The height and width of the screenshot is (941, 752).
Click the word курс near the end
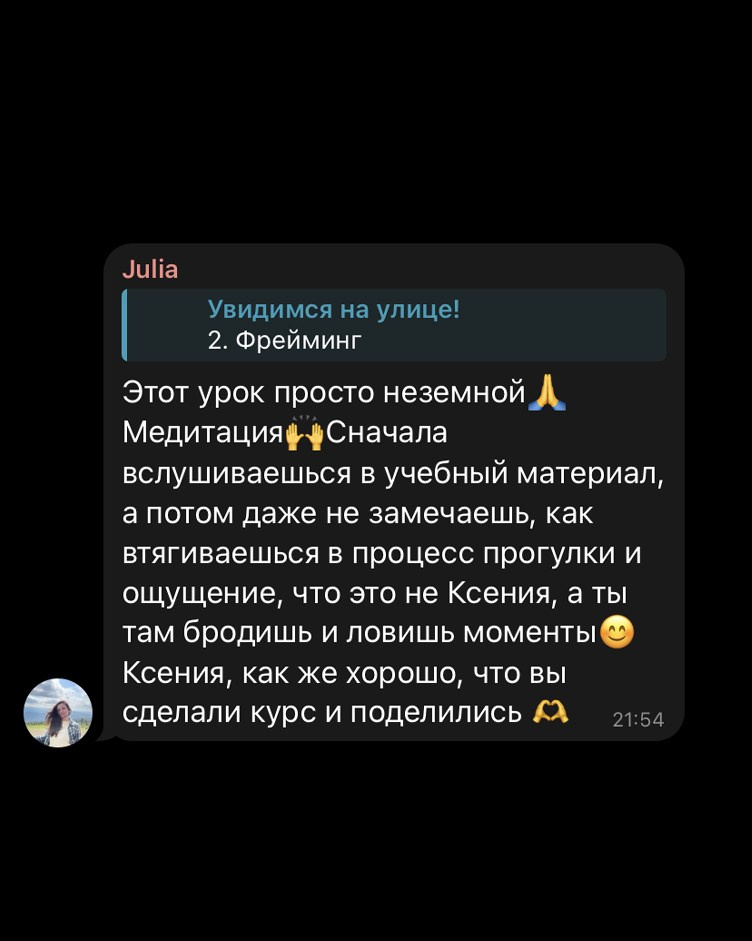pyautogui.click(x=285, y=714)
